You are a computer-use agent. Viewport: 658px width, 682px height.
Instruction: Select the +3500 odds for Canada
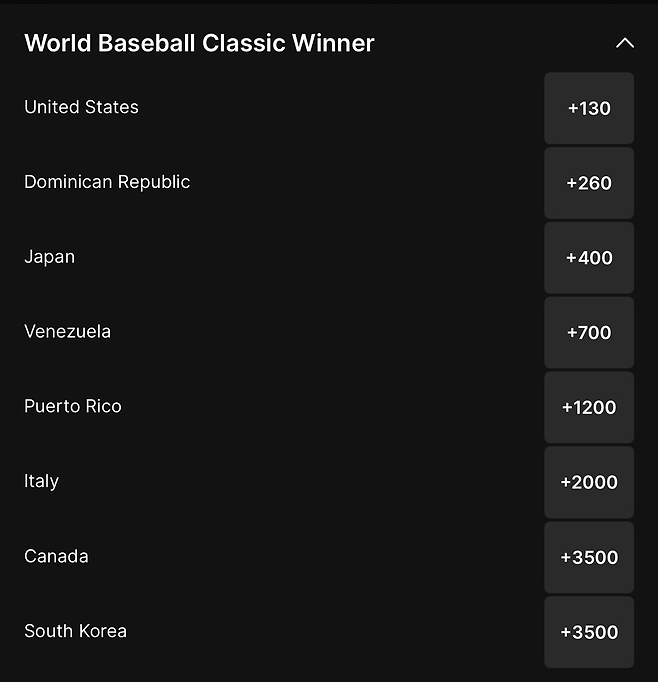pos(589,557)
